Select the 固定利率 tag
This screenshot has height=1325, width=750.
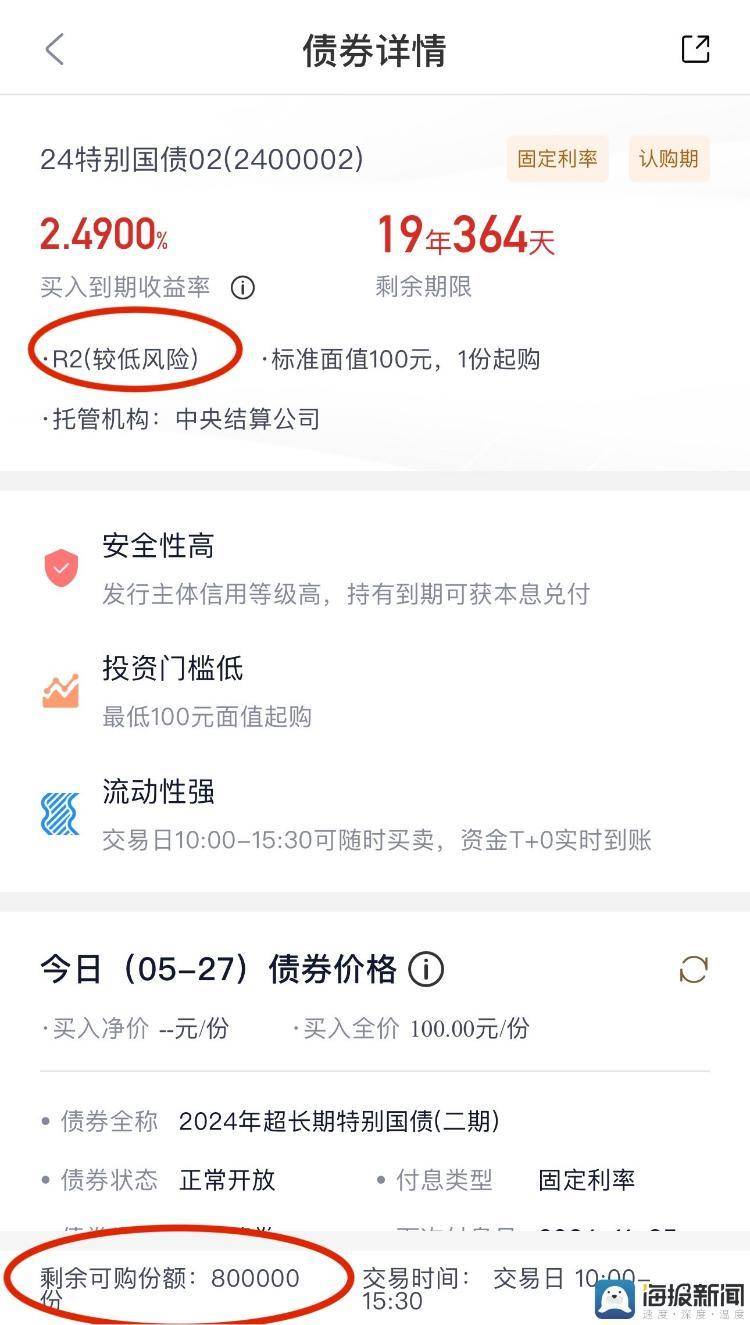click(x=557, y=159)
